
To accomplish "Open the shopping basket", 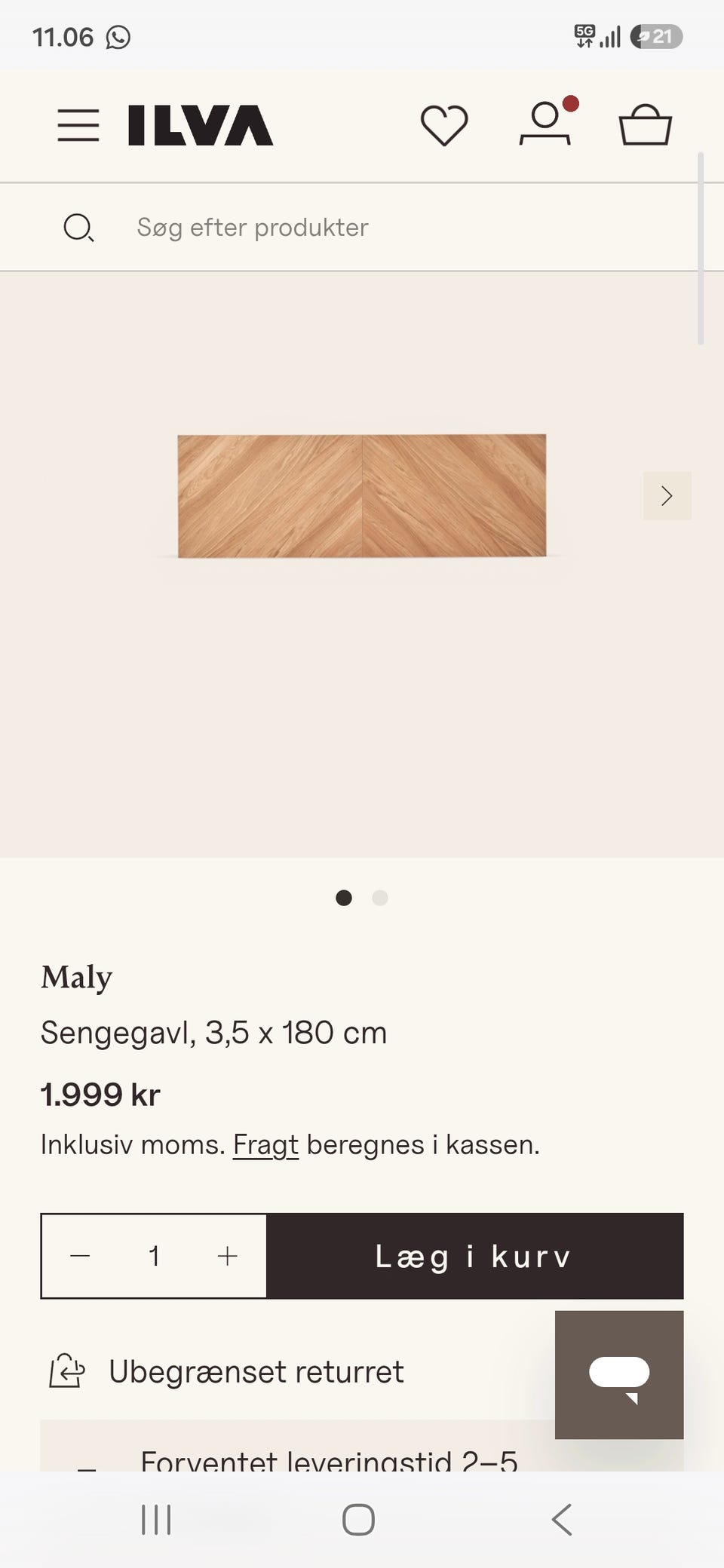I will pos(646,124).
